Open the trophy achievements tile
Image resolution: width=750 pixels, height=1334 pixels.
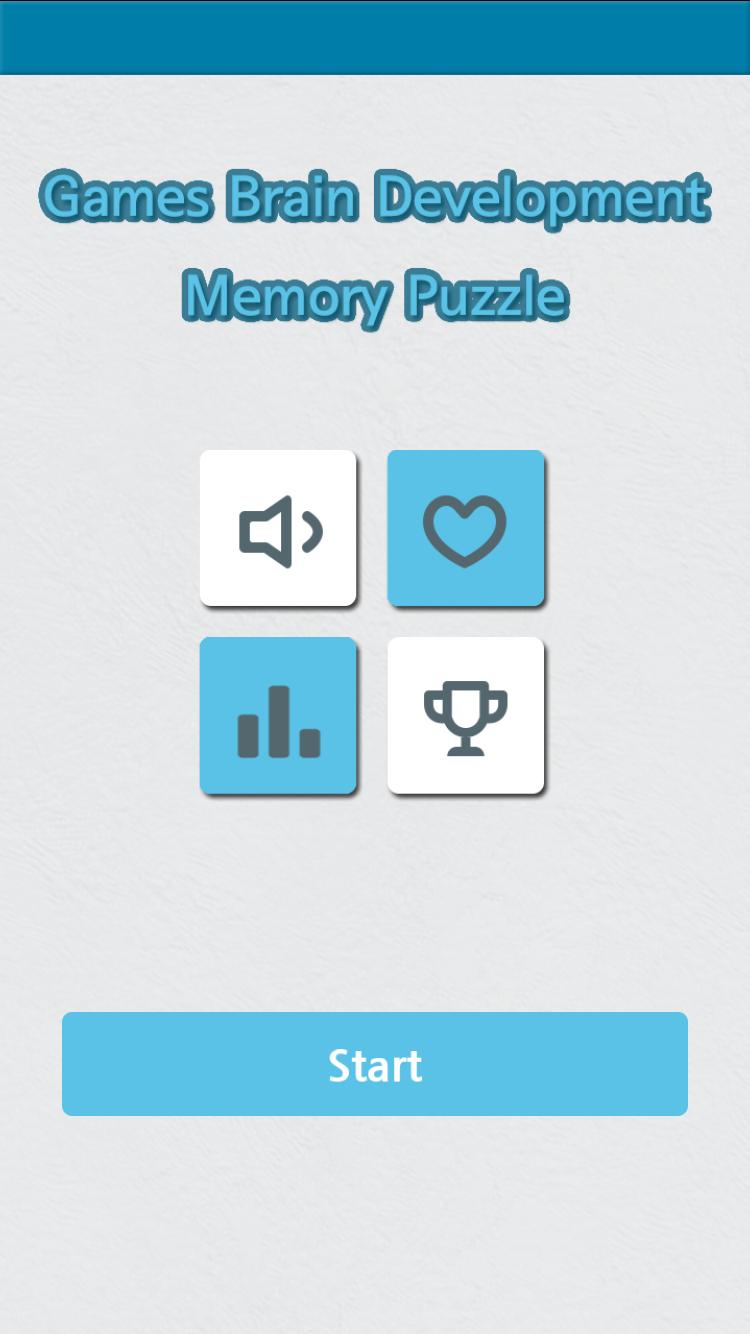pyautogui.click(x=465, y=716)
